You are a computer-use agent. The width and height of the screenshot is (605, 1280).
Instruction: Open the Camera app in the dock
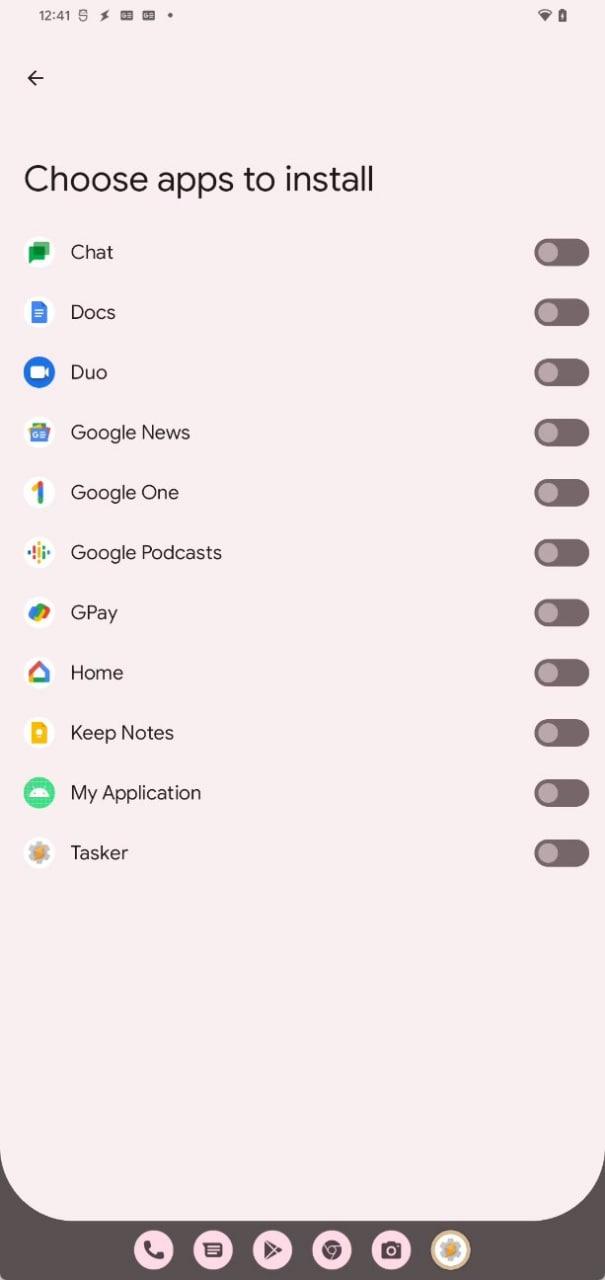pyautogui.click(x=391, y=1249)
